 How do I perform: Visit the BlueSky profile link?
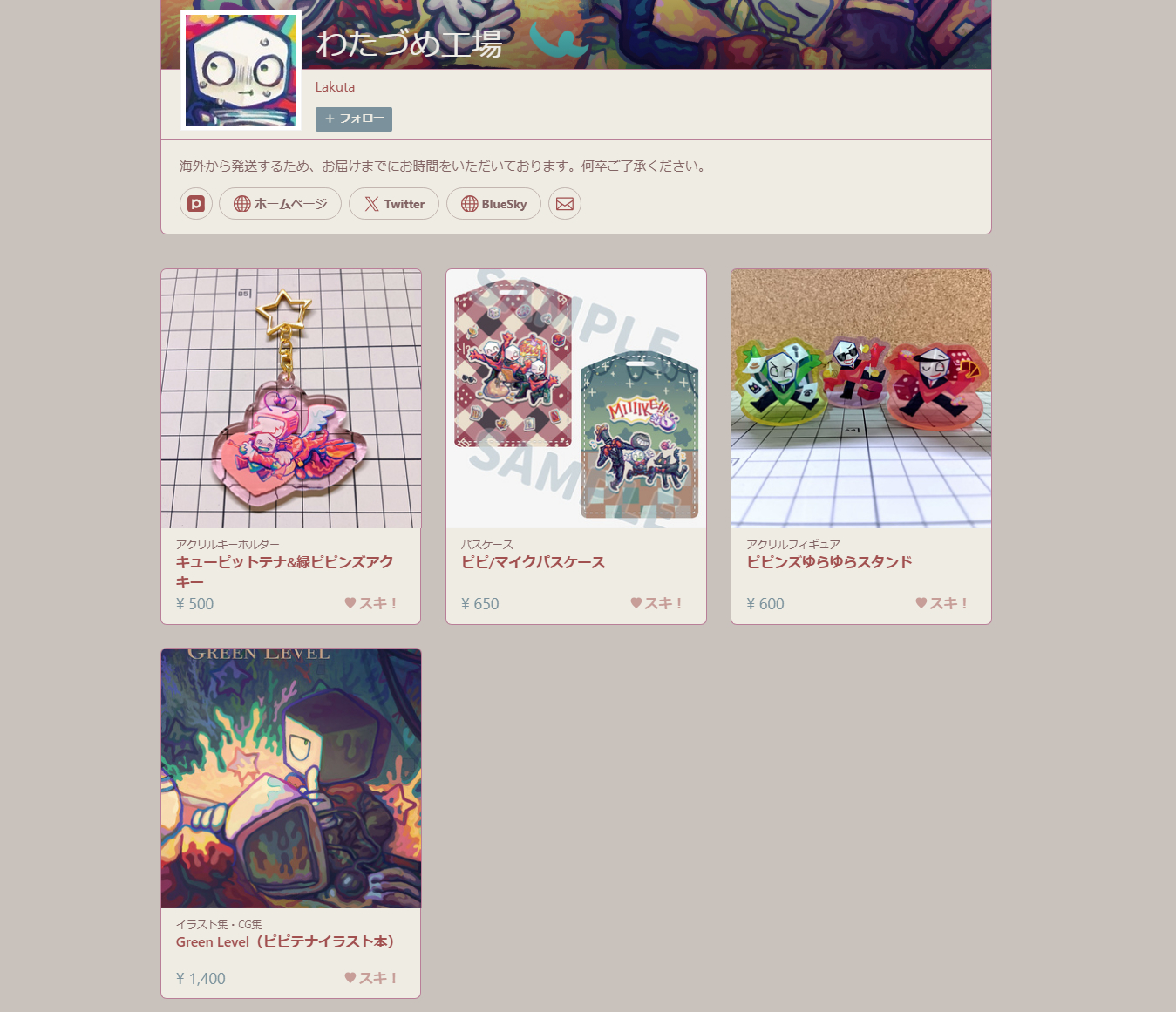[493, 204]
